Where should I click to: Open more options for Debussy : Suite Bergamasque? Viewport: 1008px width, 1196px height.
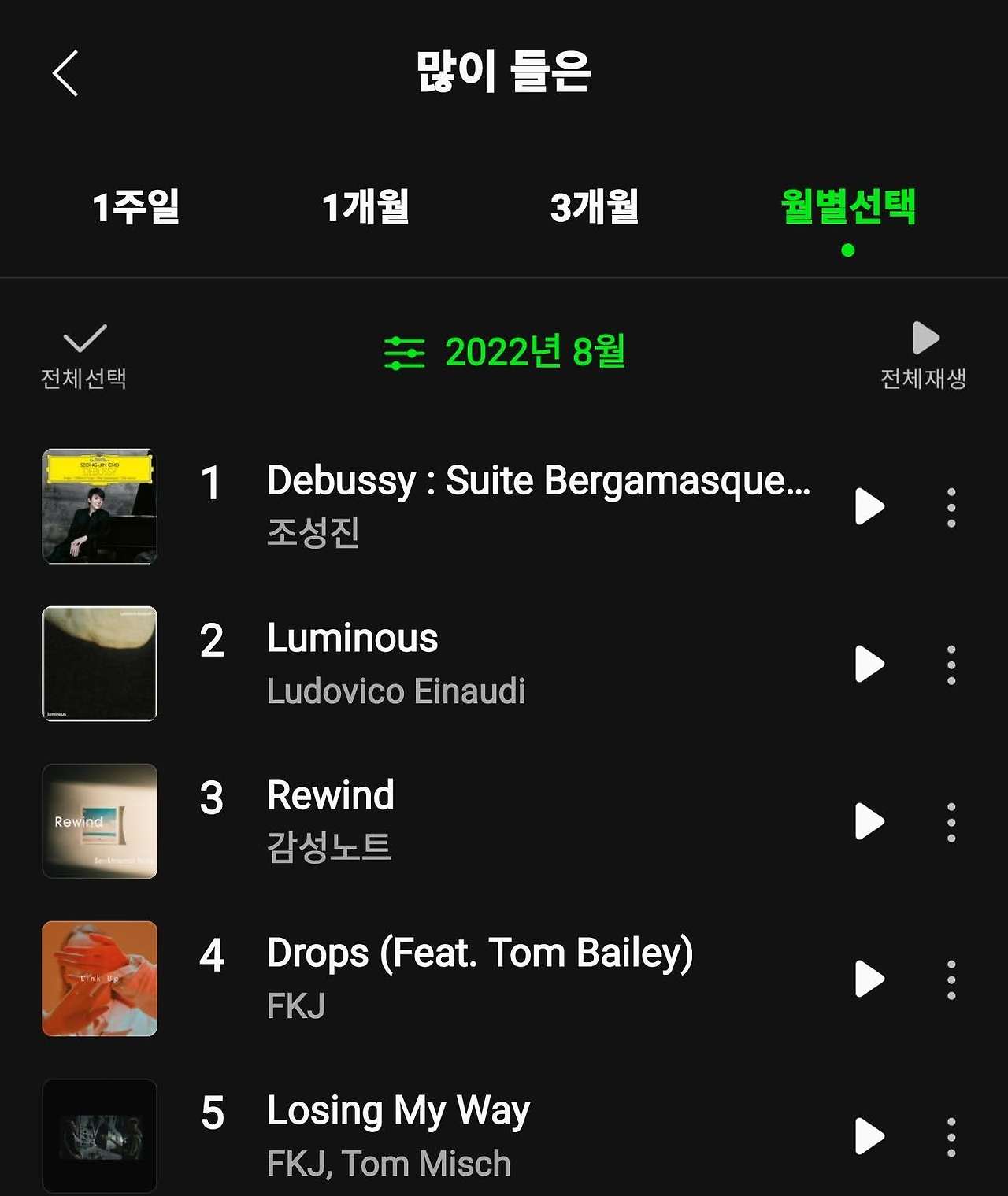point(951,507)
